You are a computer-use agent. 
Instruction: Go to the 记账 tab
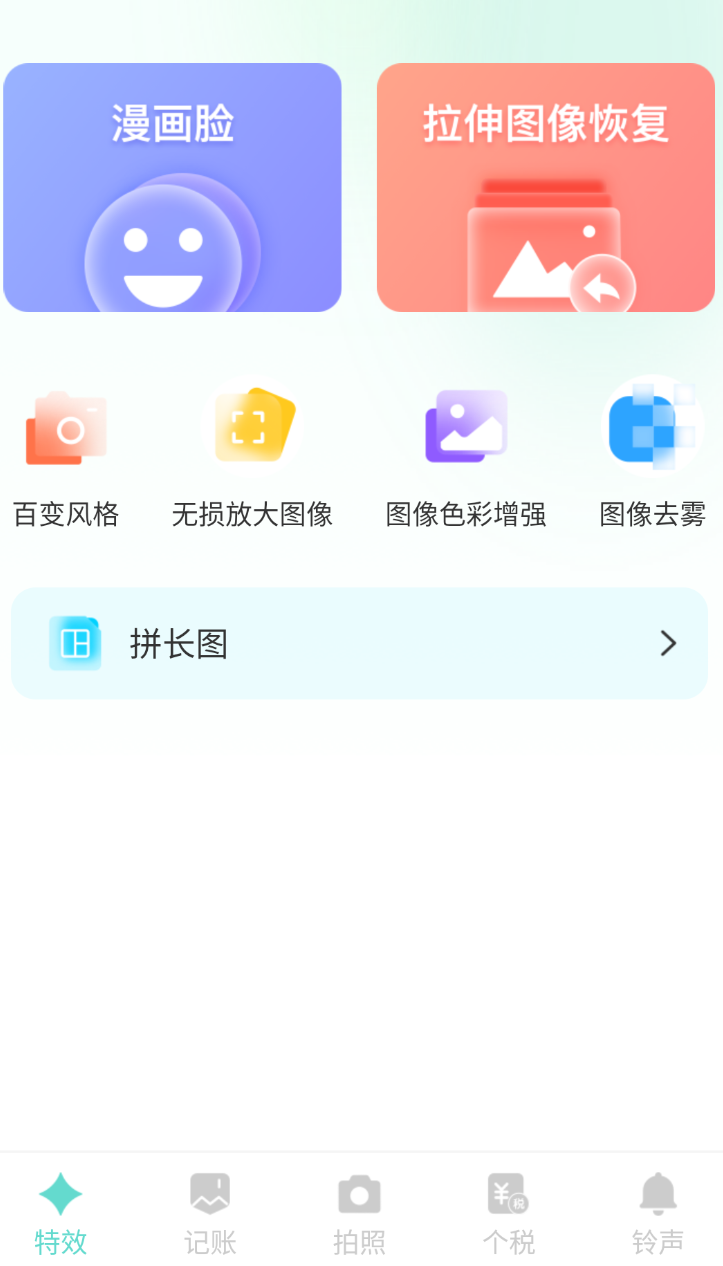point(210,1214)
